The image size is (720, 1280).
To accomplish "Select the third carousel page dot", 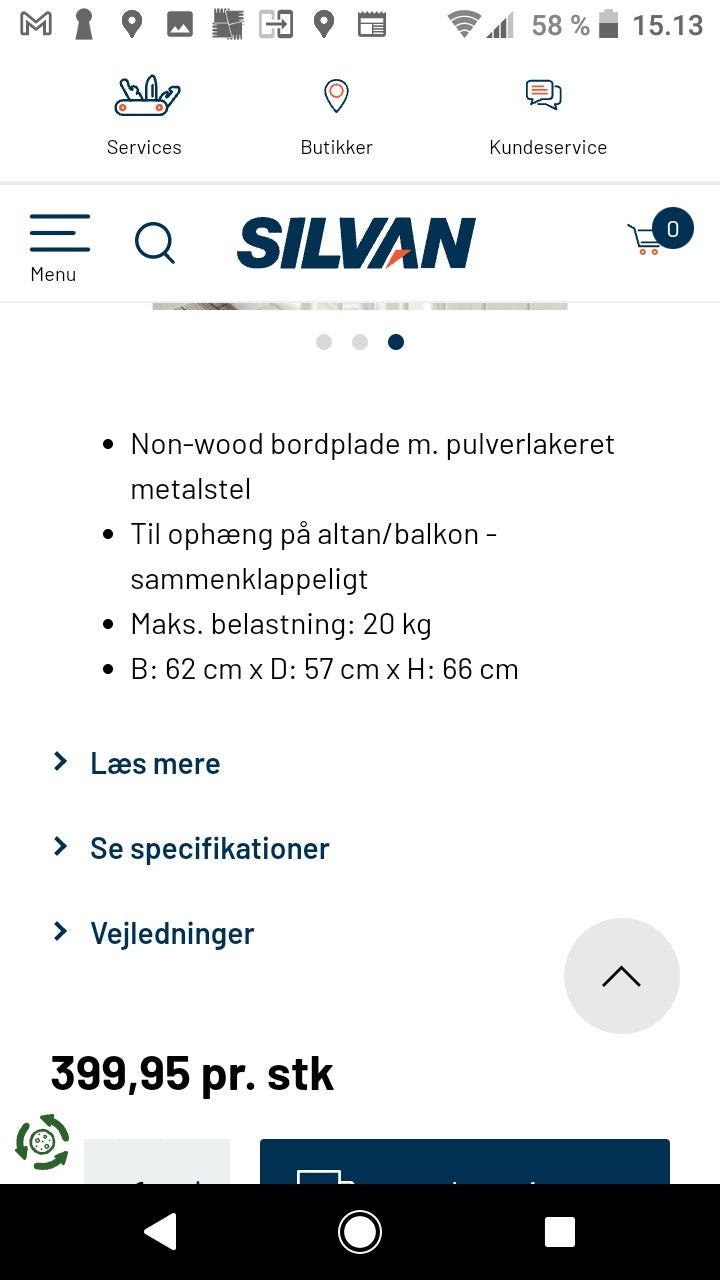I will 396,342.
